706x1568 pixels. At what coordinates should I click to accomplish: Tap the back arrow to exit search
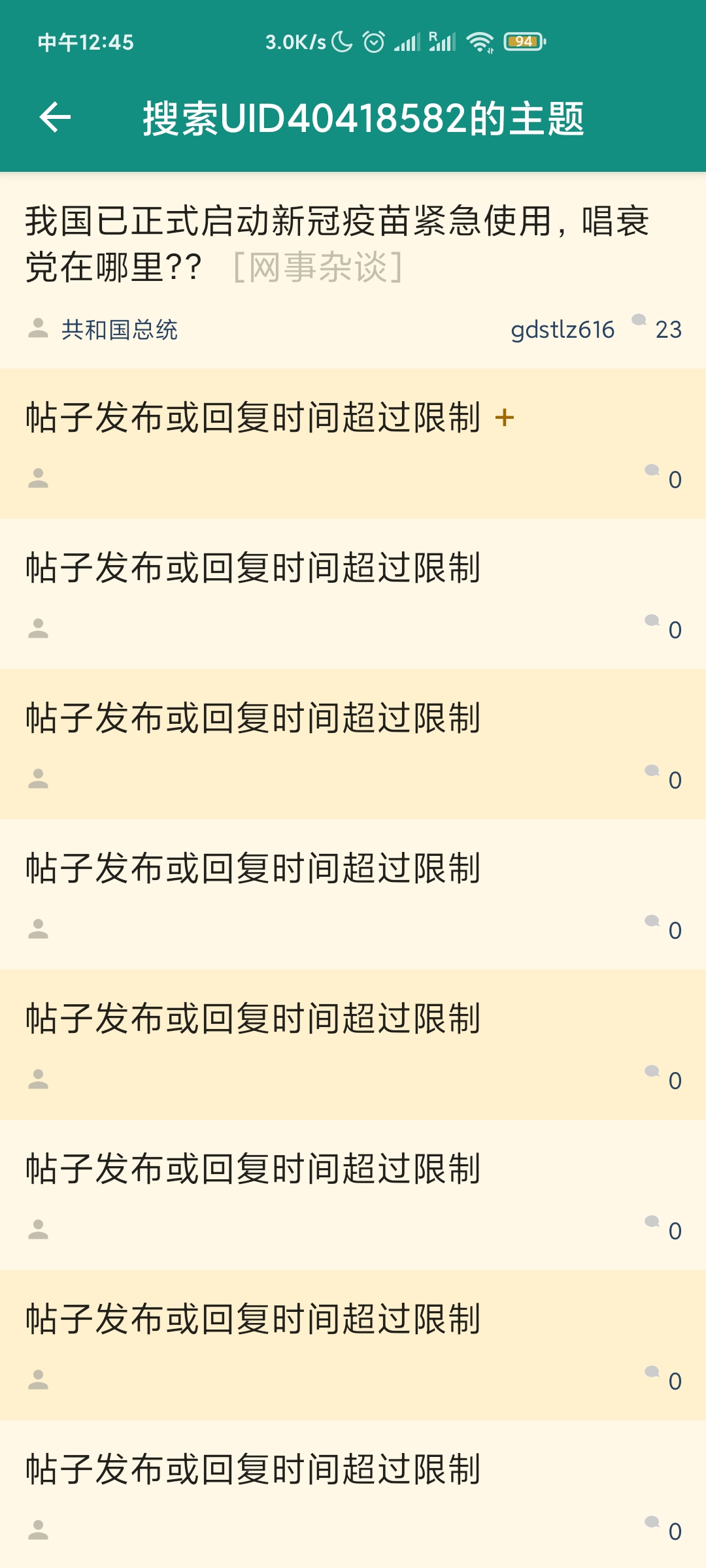click(55, 118)
